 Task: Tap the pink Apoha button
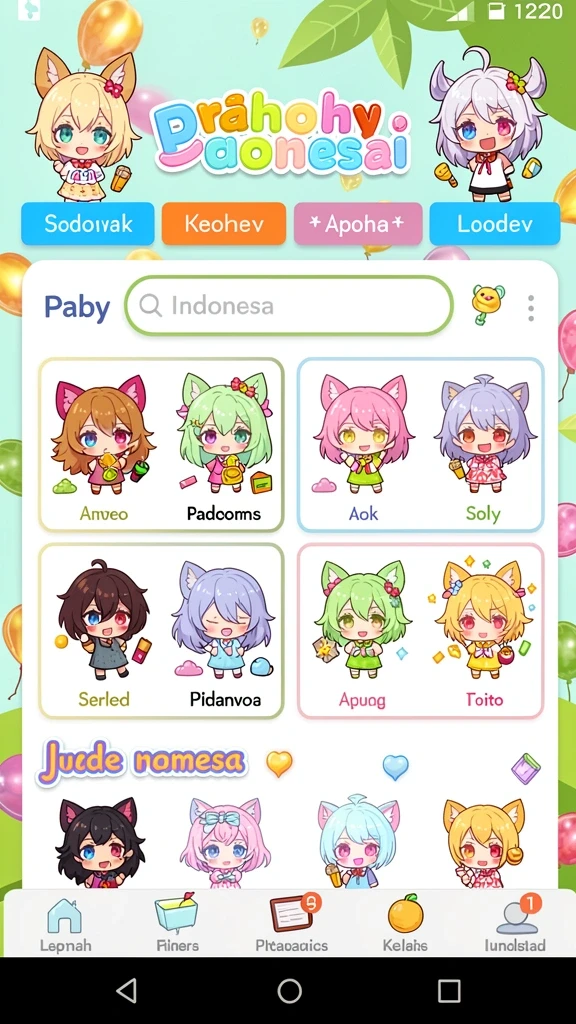coord(357,224)
